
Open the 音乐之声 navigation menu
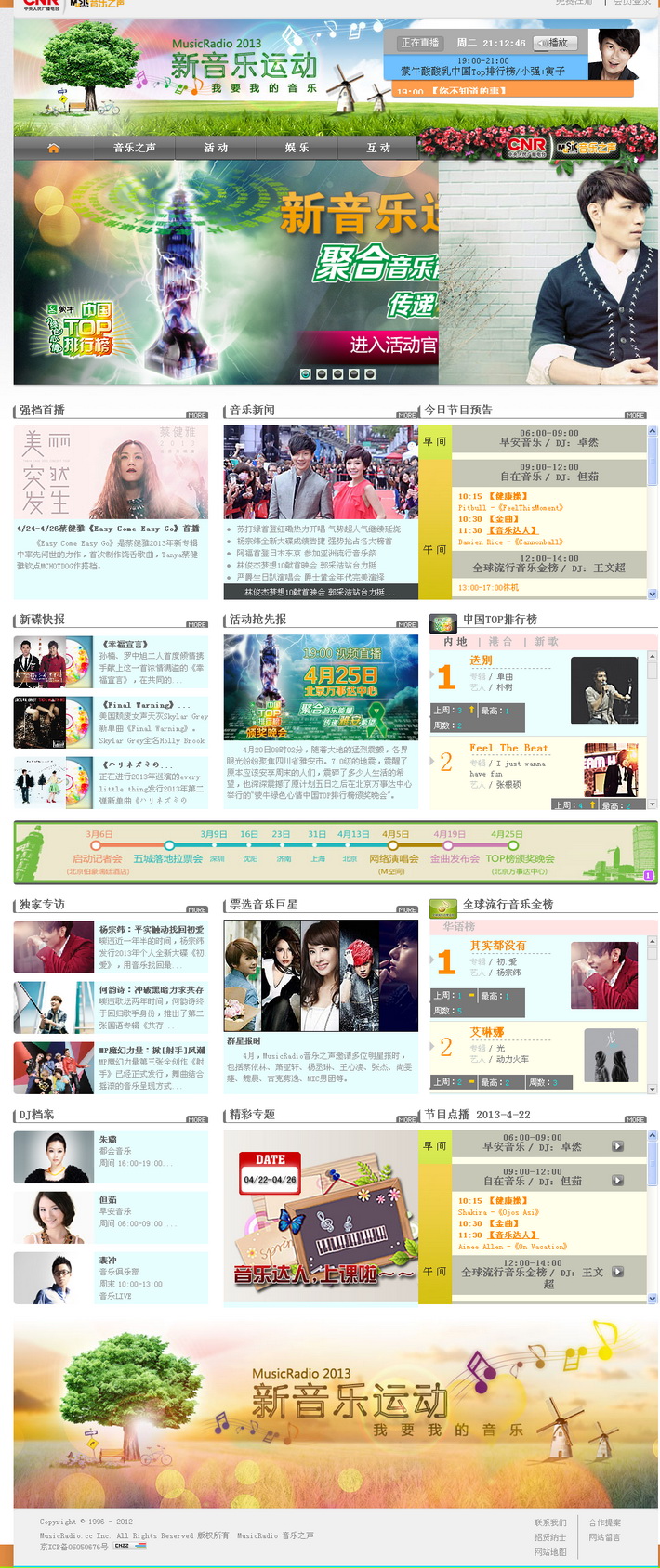pos(135,148)
